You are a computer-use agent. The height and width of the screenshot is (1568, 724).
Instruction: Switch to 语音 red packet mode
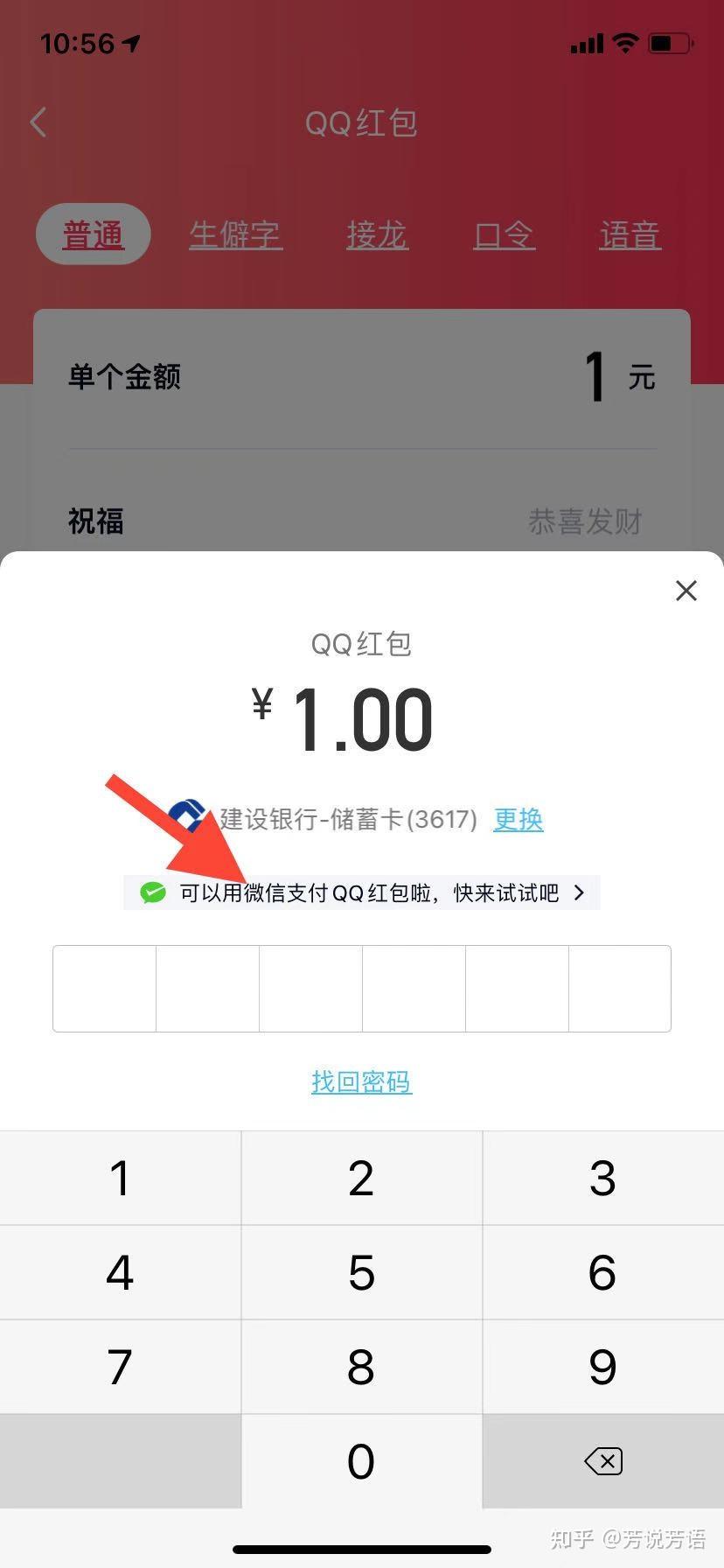630,234
